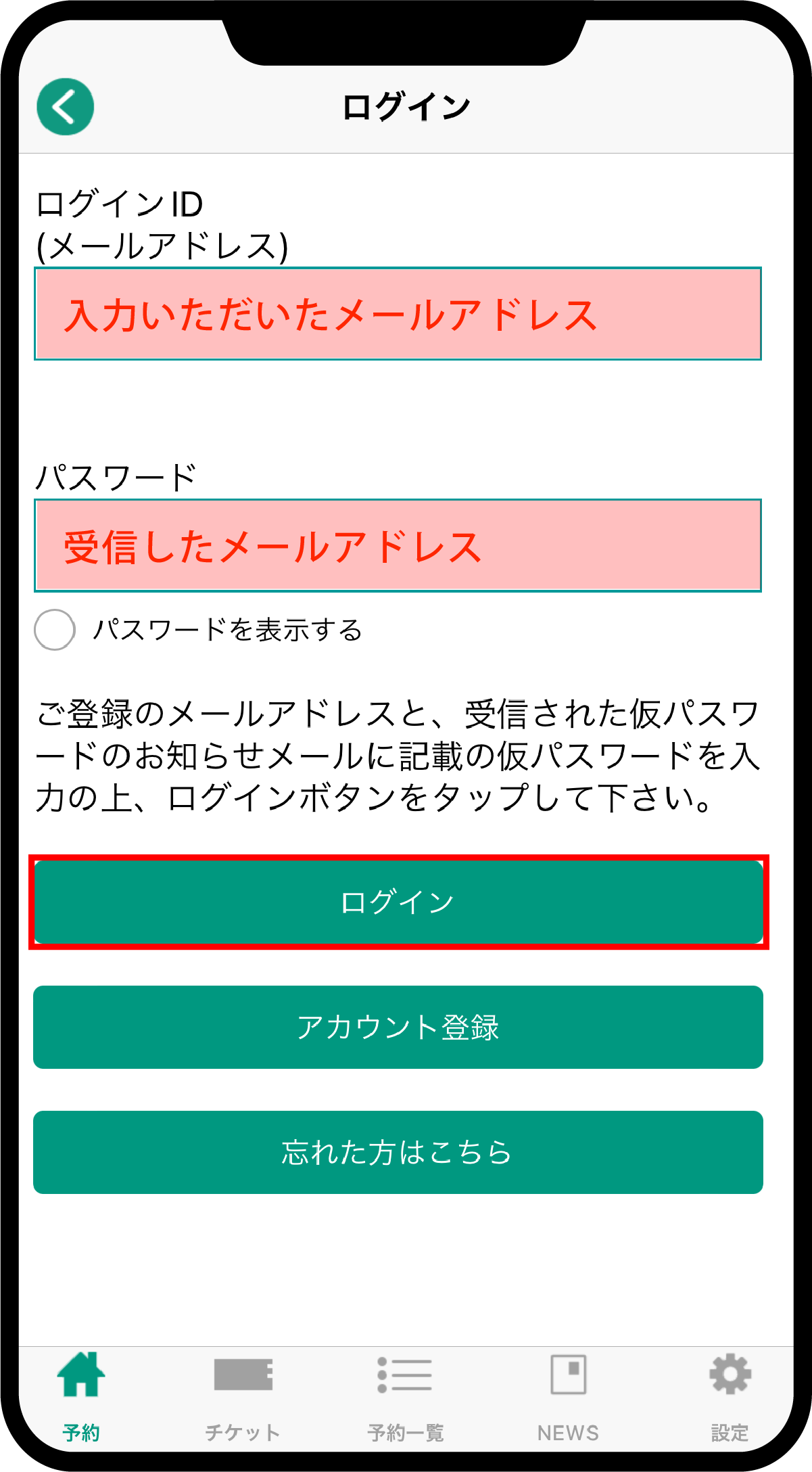Focus the ログインID email field
This screenshot has width=812, height=1472.
click(x=398, y=314)
